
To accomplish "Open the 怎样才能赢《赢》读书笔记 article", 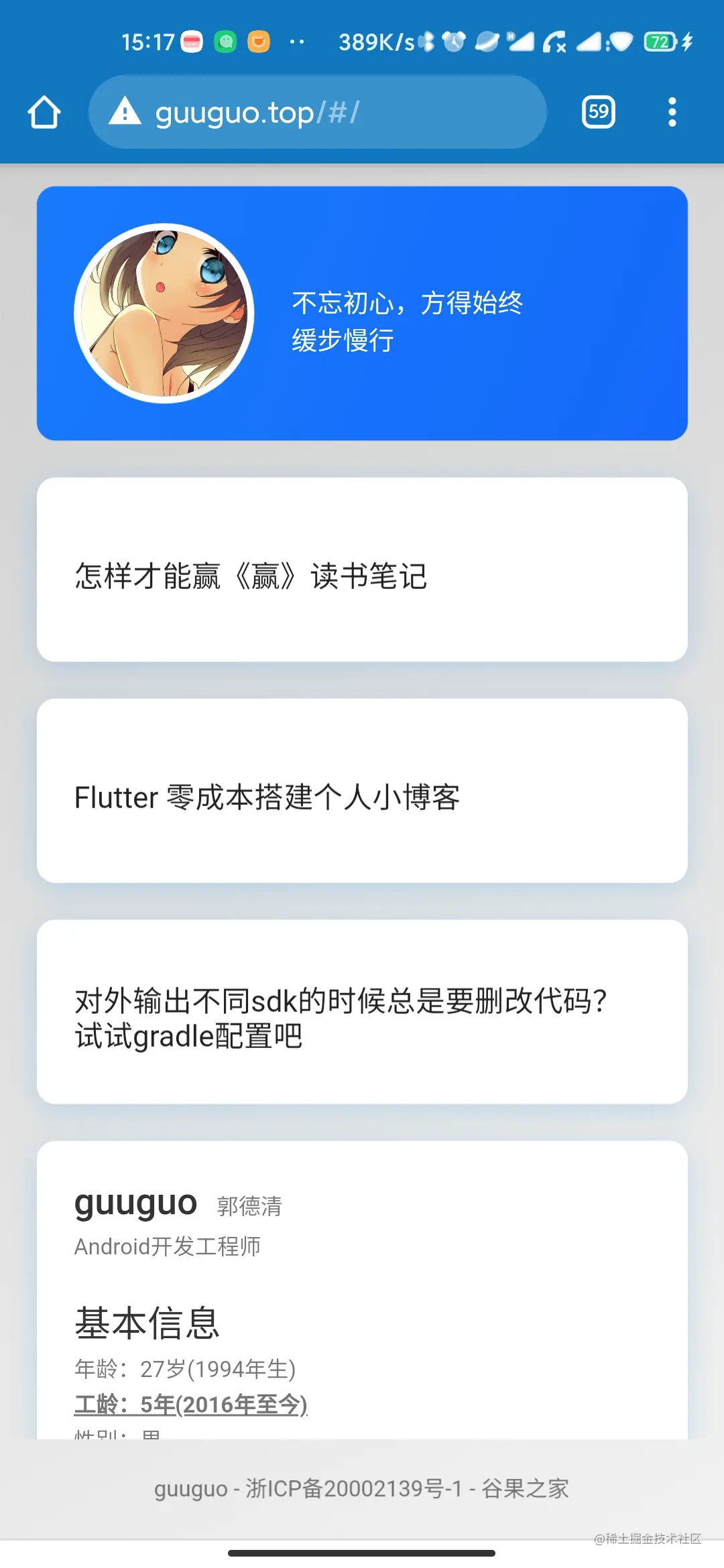I will [362, 570].
